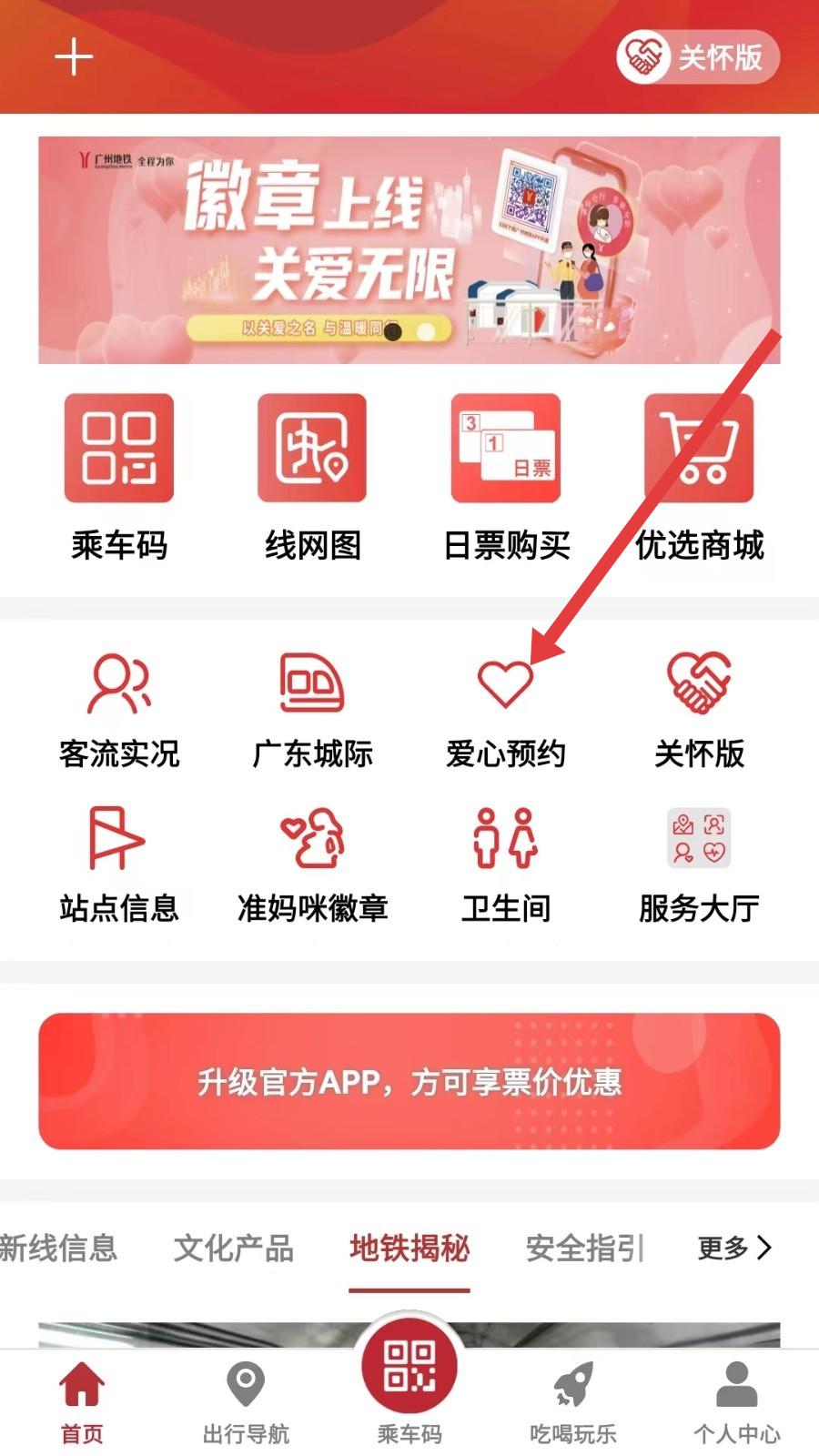Open the 徽章上线 关爱无限 banner
The height and width of the screenshot is (1456, 819).
[409, 250]
